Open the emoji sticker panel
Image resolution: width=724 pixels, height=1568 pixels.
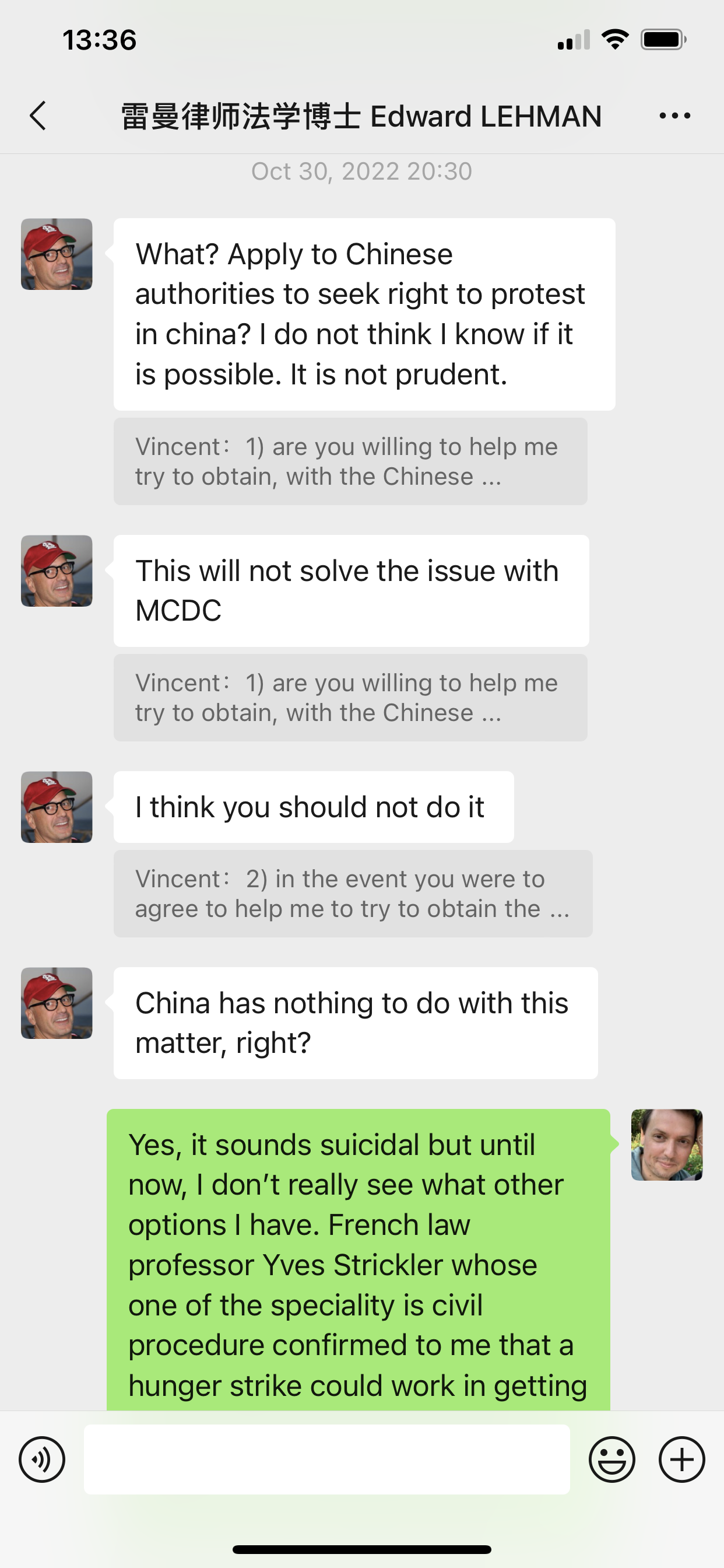coord(611,1459)
